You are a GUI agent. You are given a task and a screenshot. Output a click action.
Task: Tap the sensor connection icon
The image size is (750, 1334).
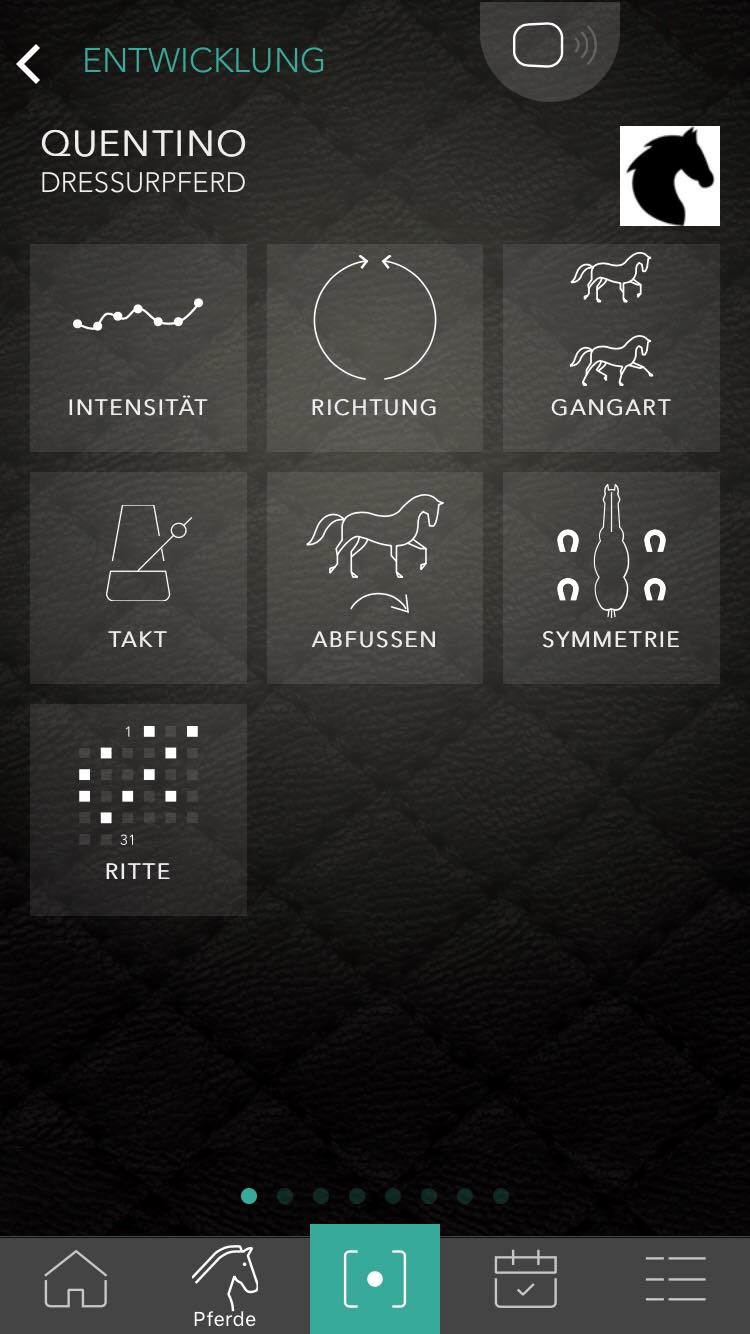tap(551, 45)
